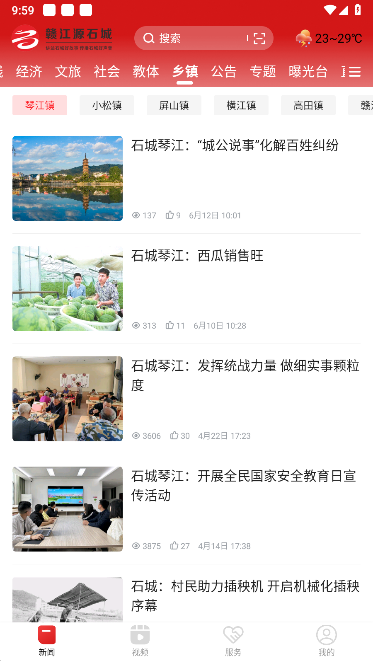Go to the 我的 bottom tab
Screen dimensions: 373x663
pos(326,641)
